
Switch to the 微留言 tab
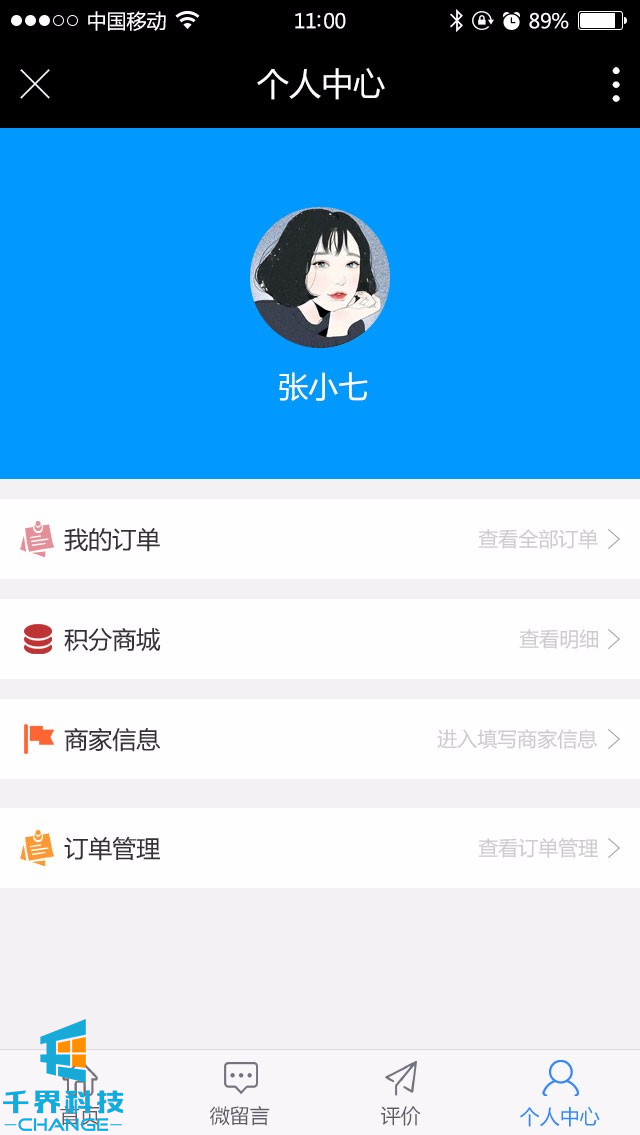coord(240,1092)
